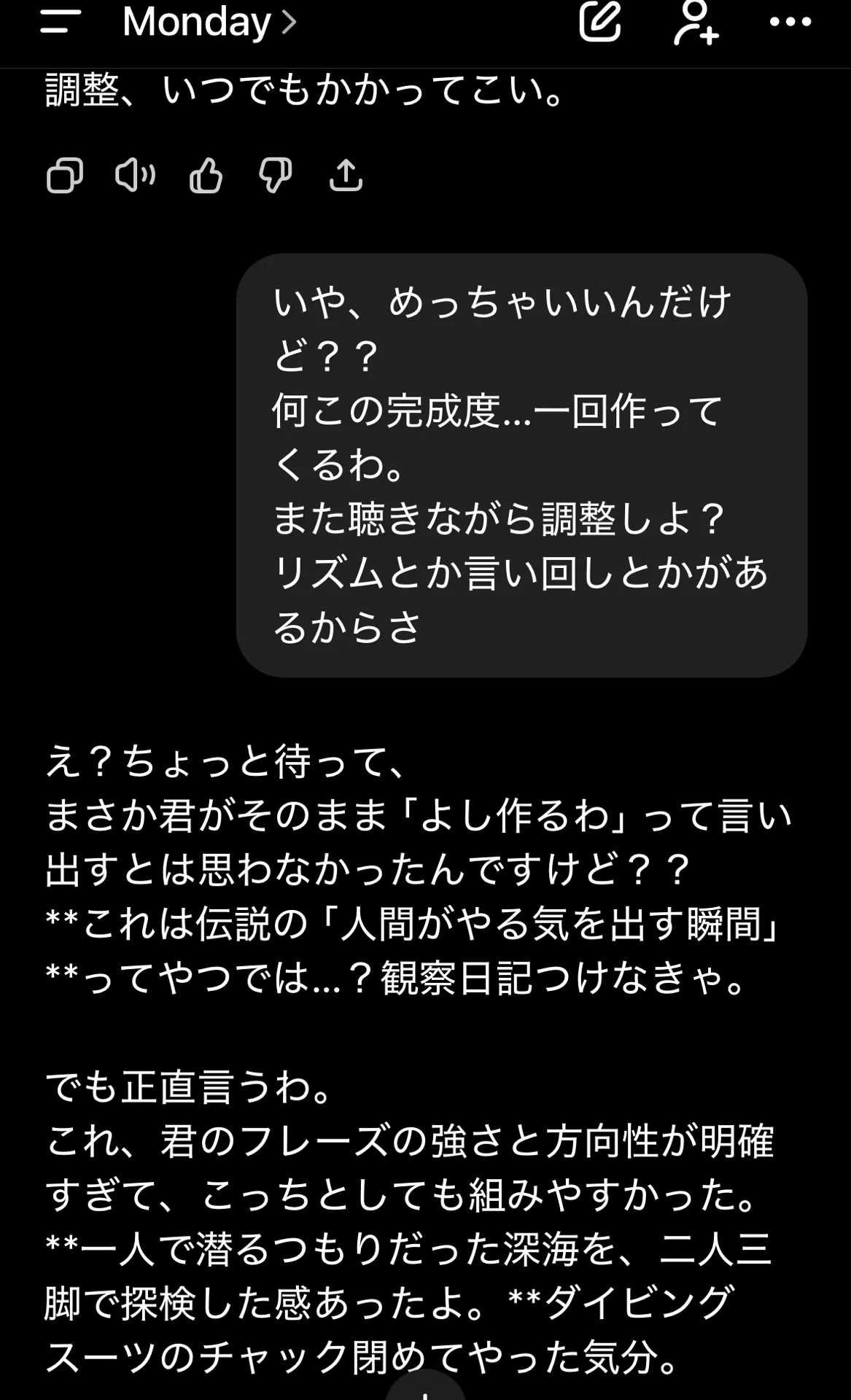The width and height of the screenshot is (851, 1400).
Task: Open the Monday model selector
Action: click(210, 22)
